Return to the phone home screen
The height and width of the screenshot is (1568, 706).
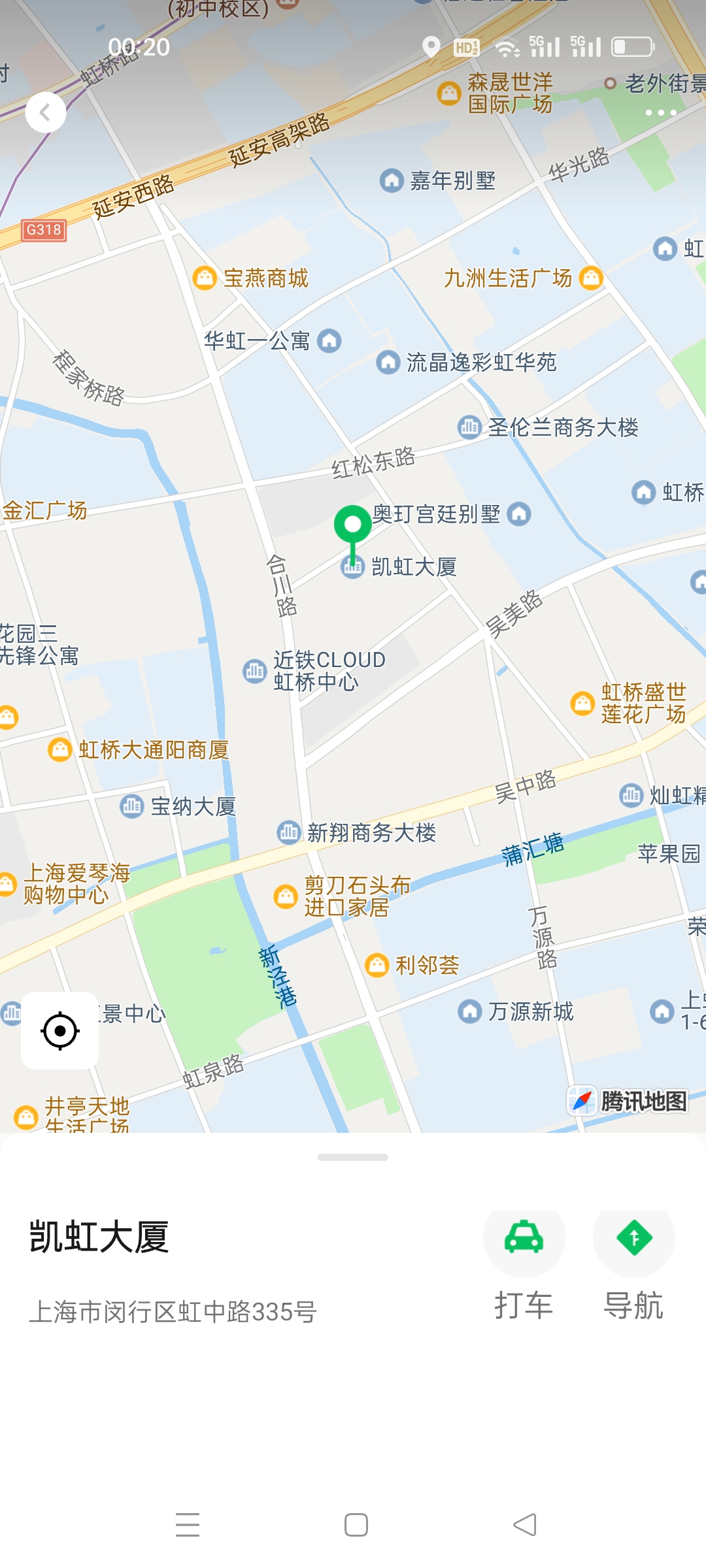(356, 1524)
